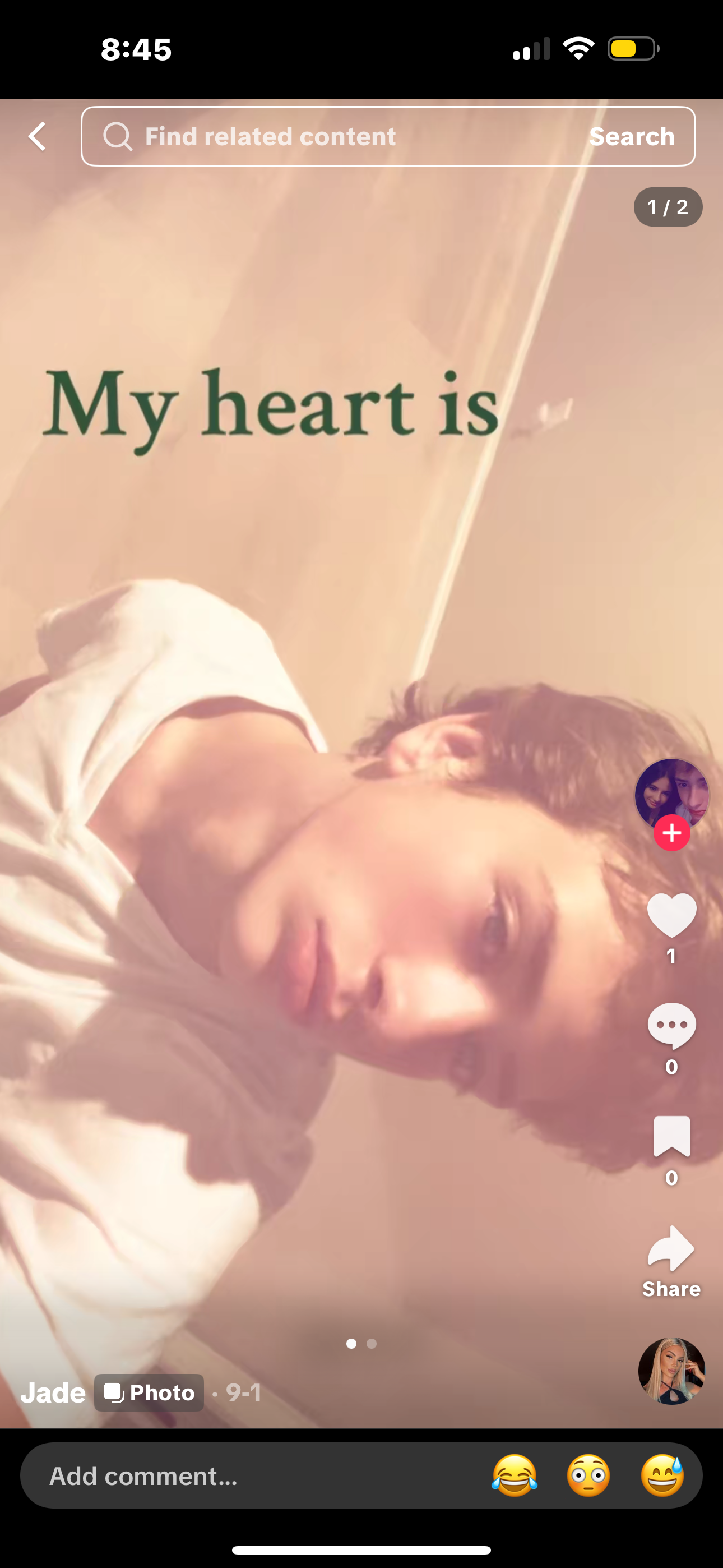
Task: Go back using the back arrow
Action: click(37, 136)
